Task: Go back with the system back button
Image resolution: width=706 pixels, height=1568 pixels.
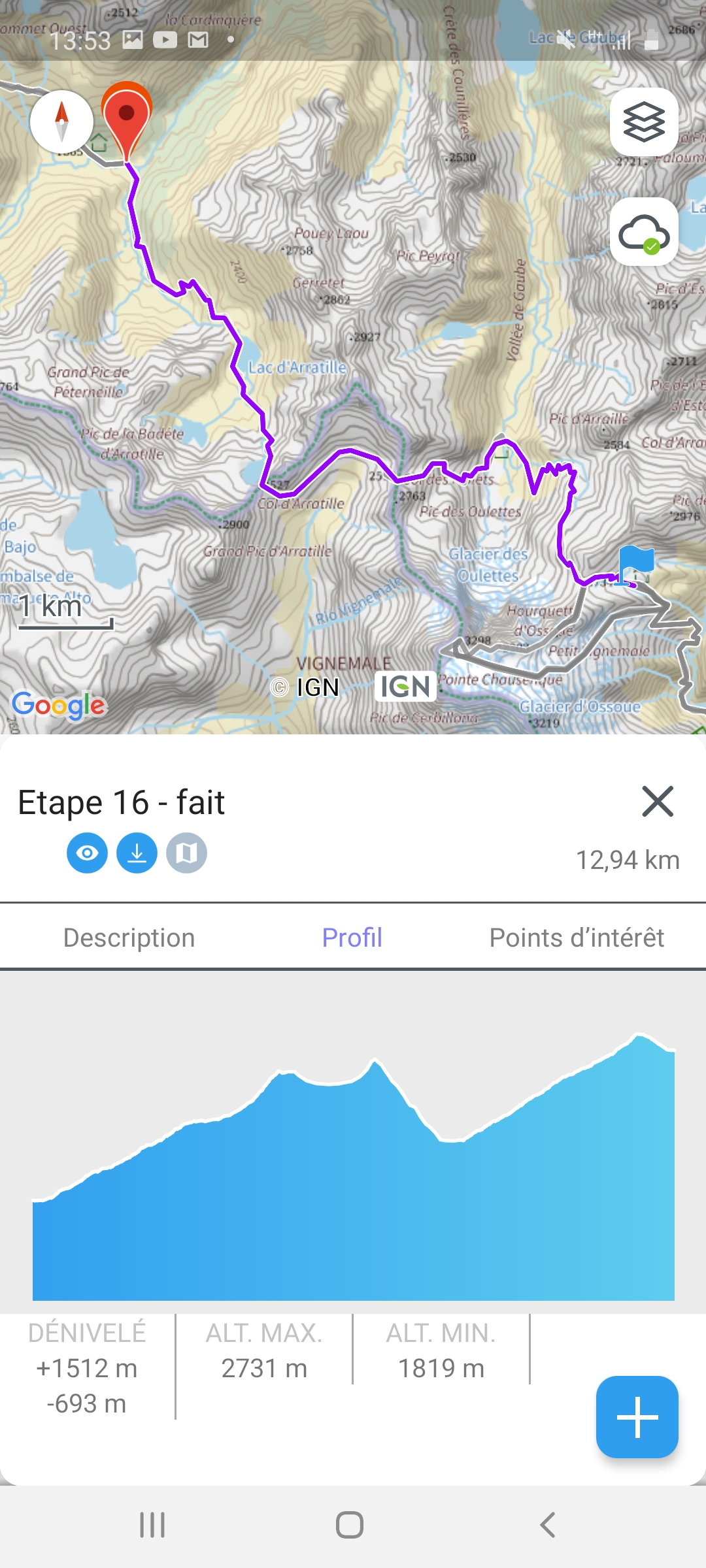Action: [x=548, y=1526]
